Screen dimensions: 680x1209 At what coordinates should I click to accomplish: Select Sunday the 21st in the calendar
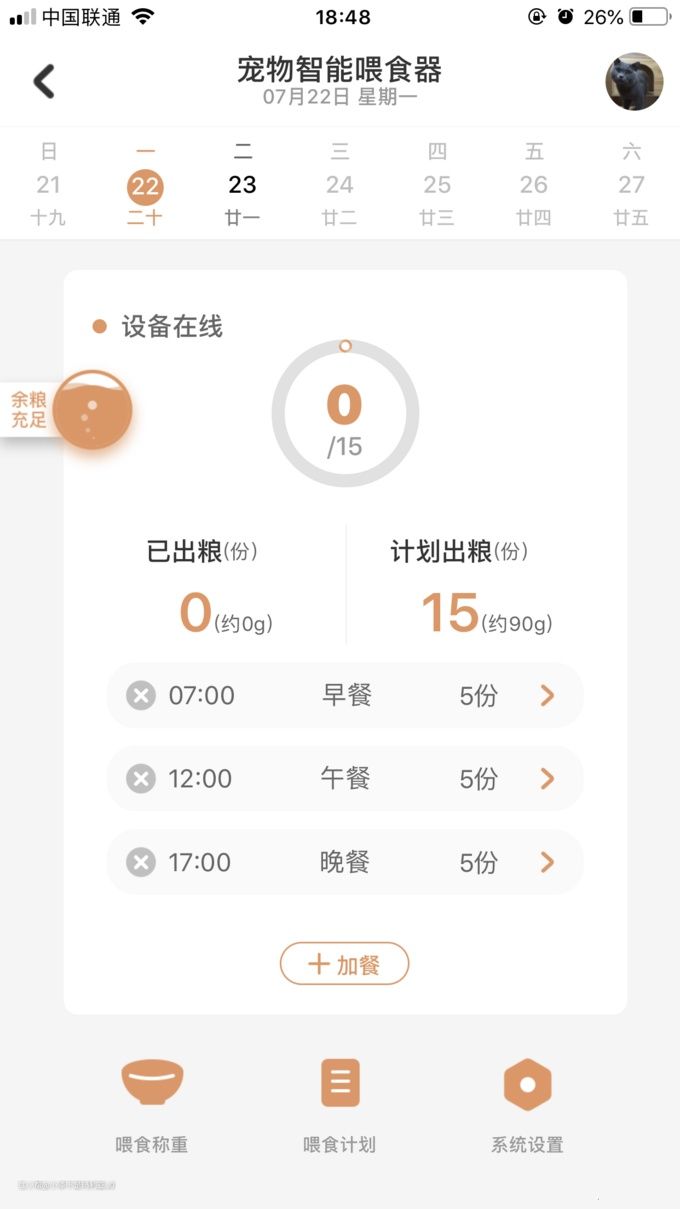point(48,185)
